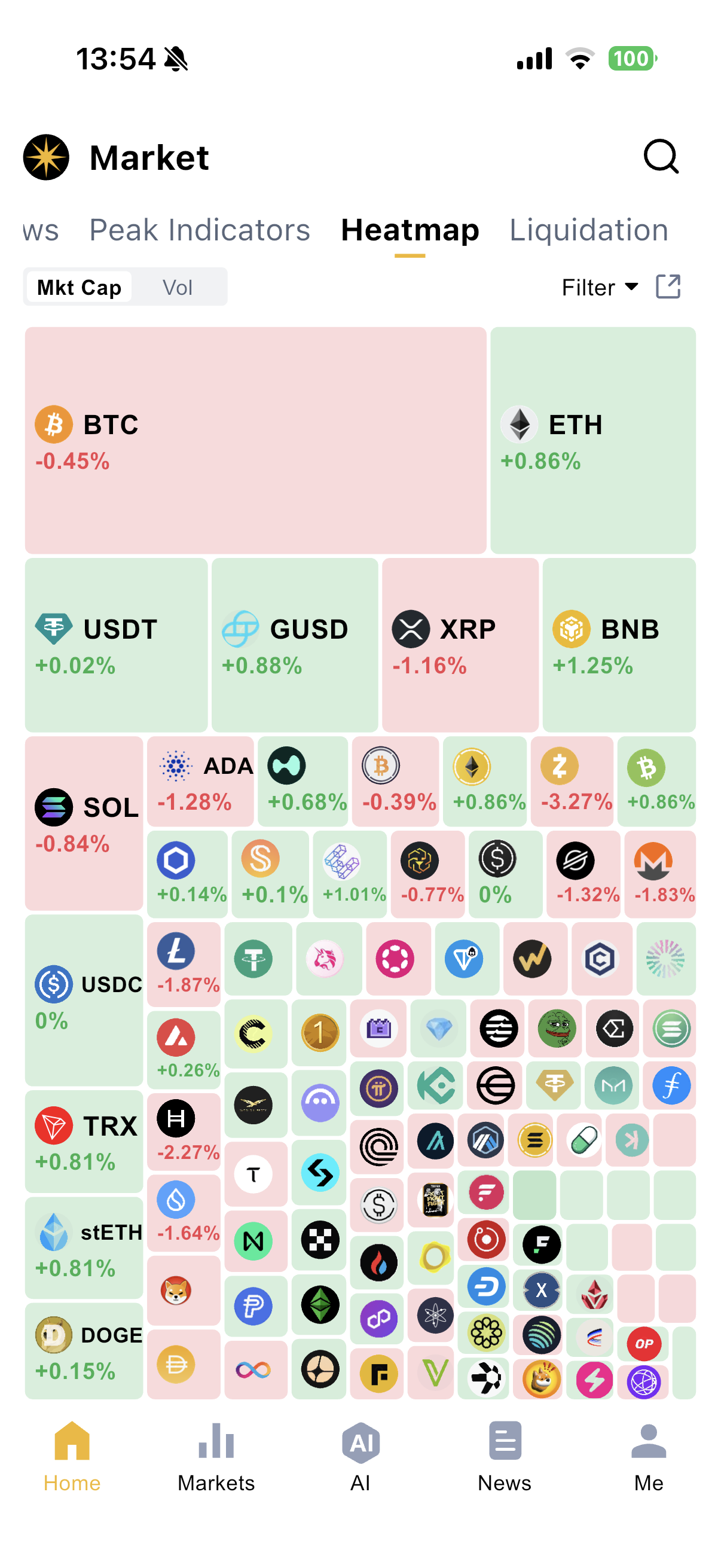
Task: Open the ETH heatmap tile
Action: point(592,440)
